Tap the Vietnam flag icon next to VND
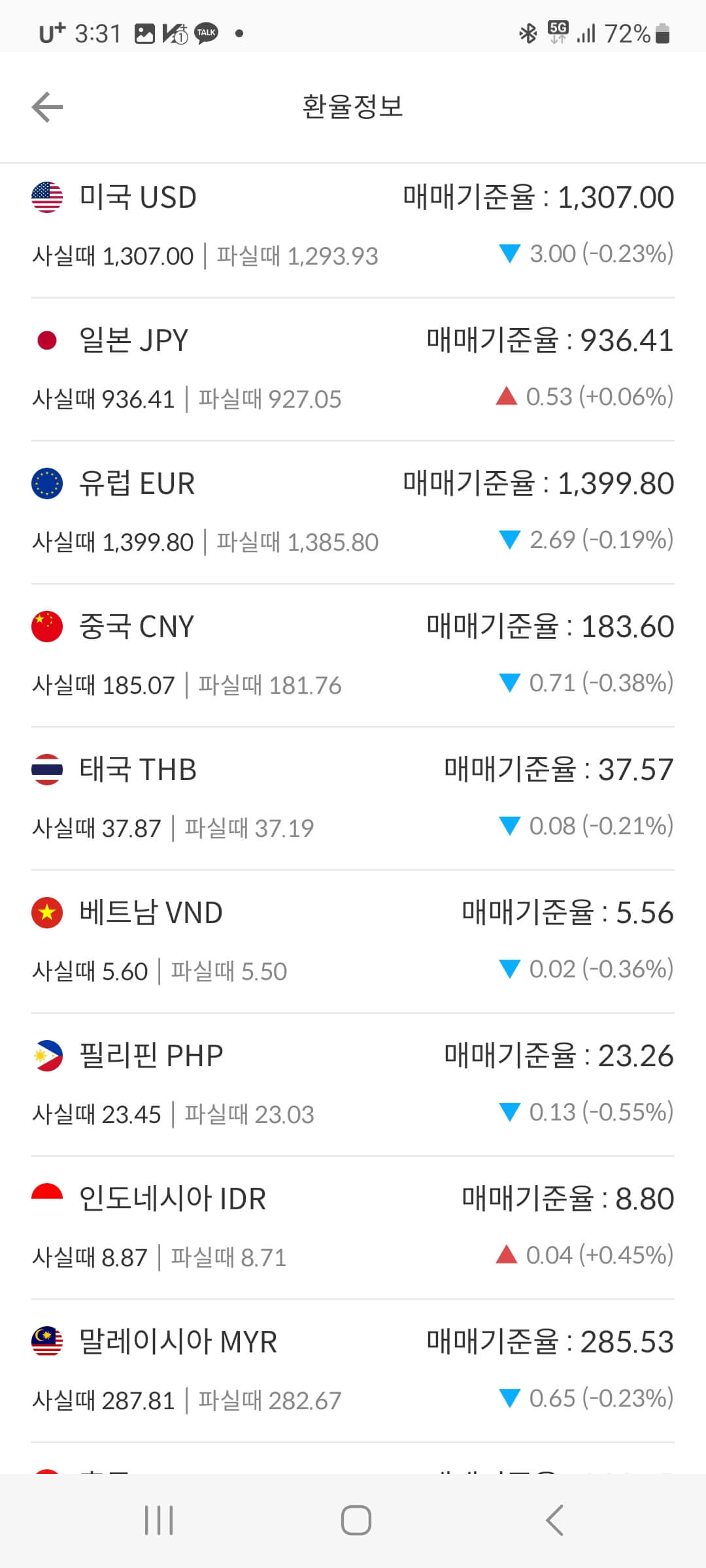This screenshot has width=706, height=1568. (46, 913)
